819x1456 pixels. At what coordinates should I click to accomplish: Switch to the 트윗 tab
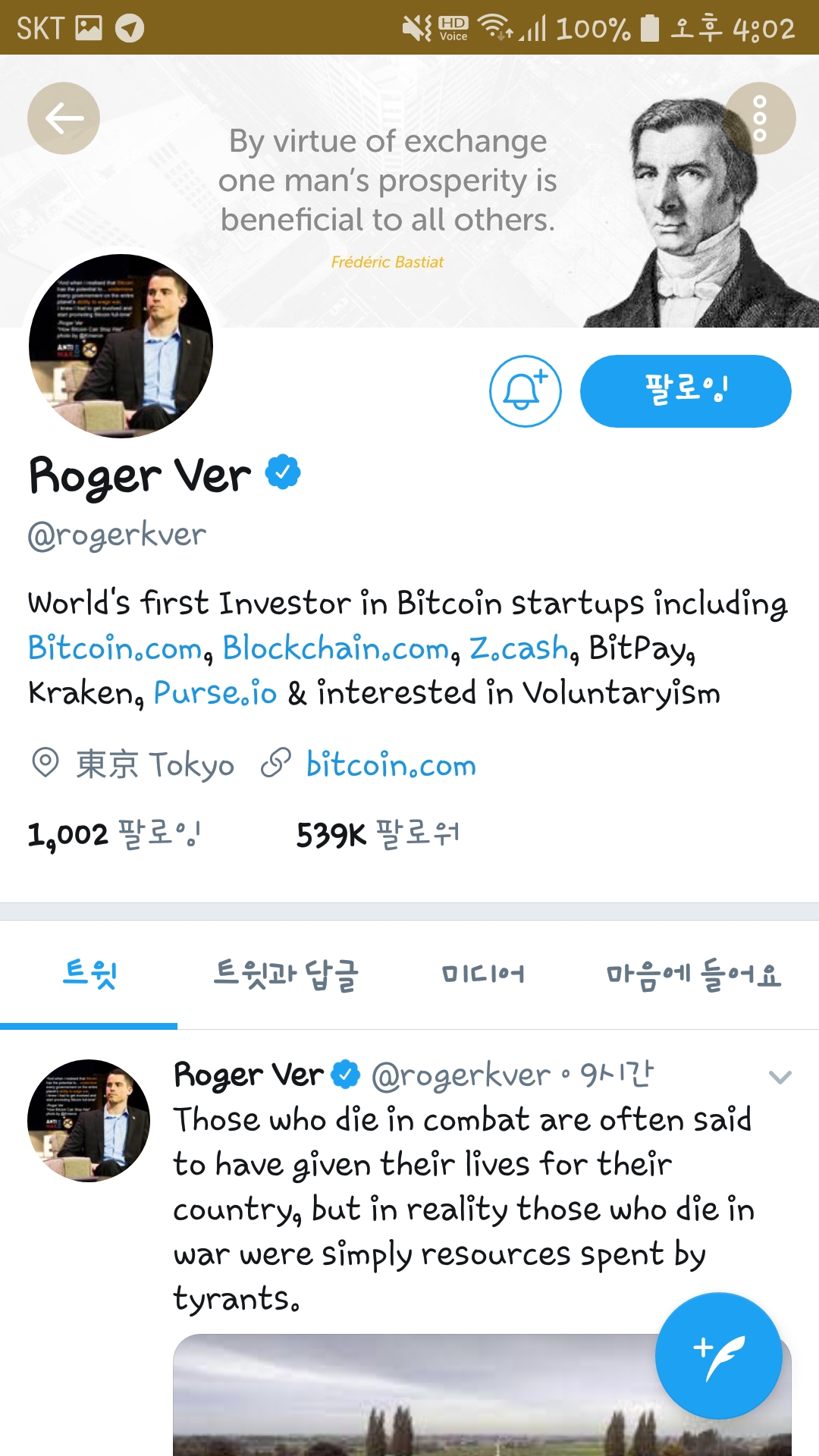89,974
